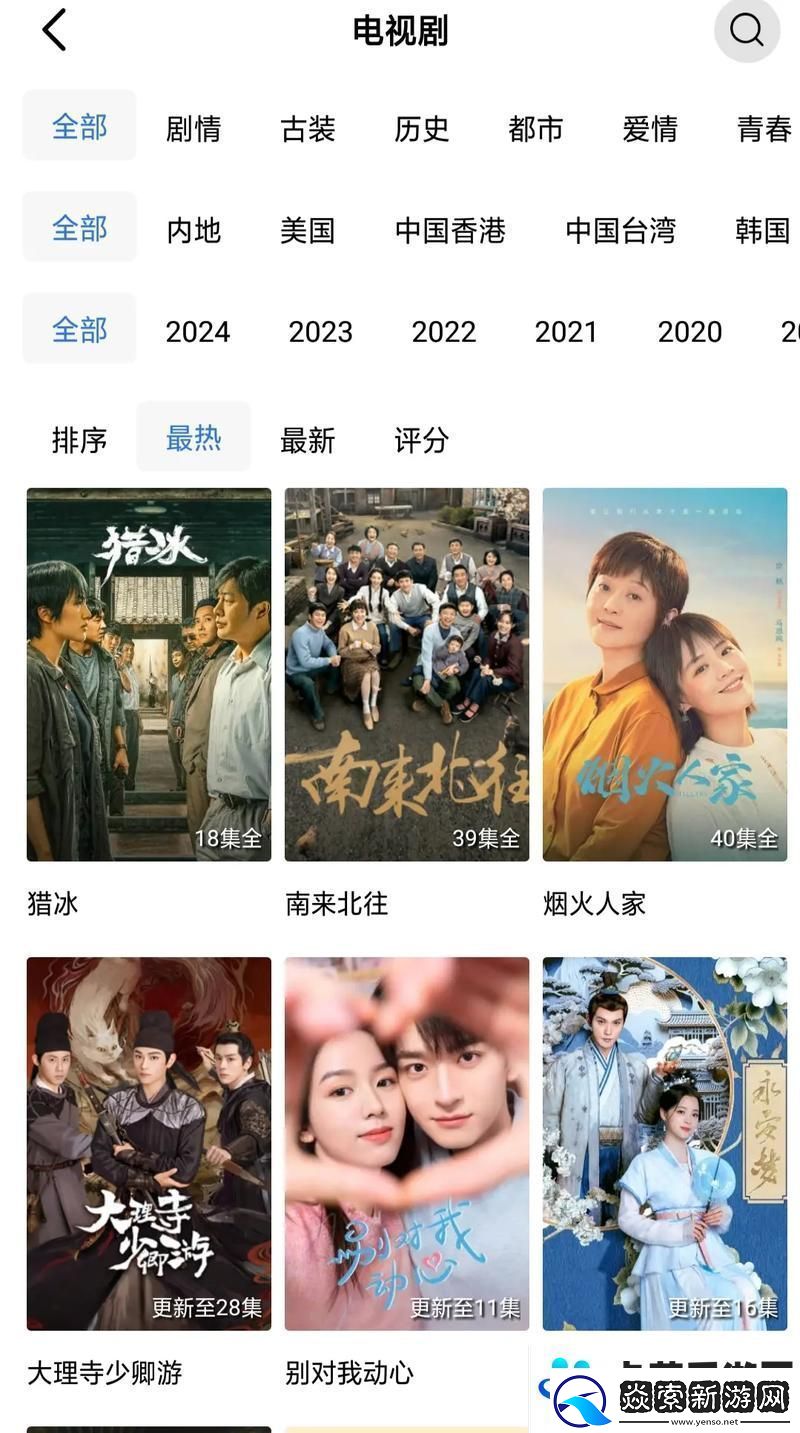Select the 剧情 genre filter
The image size is (800, 1433).
coord(193,127)
